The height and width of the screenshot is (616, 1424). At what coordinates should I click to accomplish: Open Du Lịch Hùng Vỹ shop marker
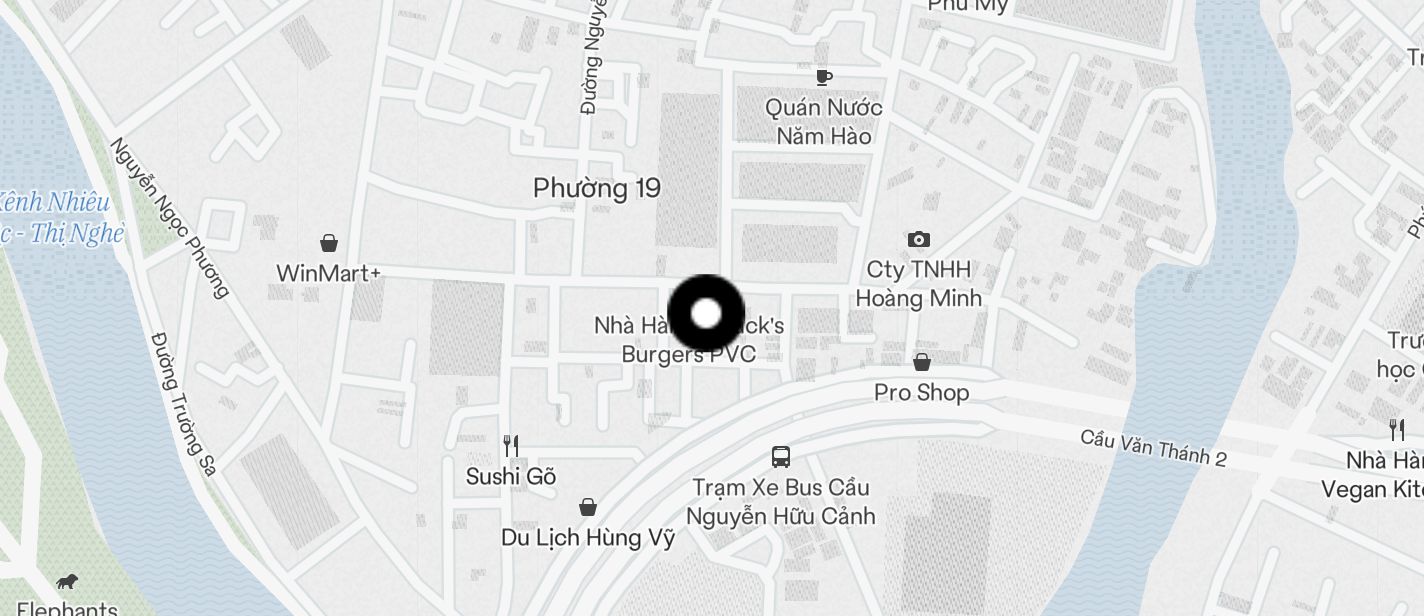588,508
